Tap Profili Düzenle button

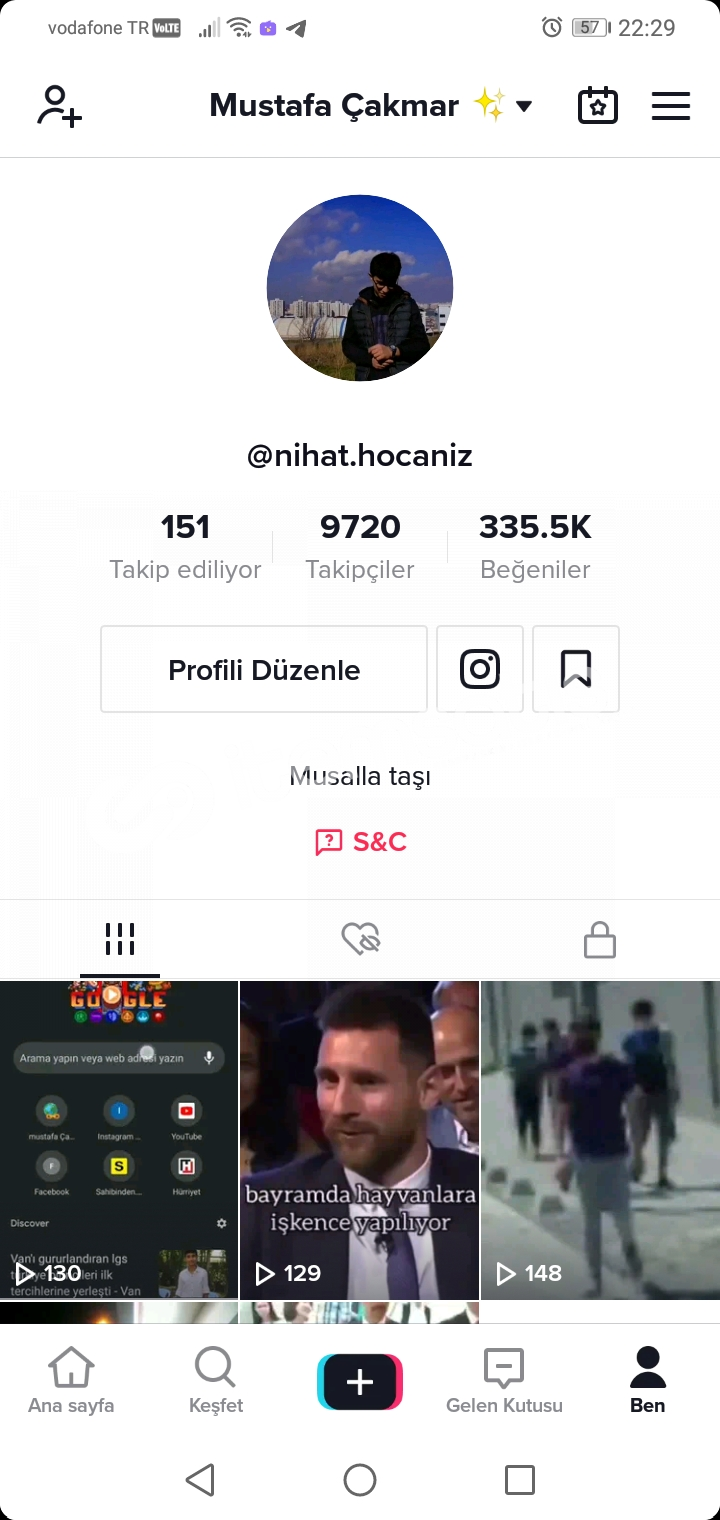click(264, 669)
